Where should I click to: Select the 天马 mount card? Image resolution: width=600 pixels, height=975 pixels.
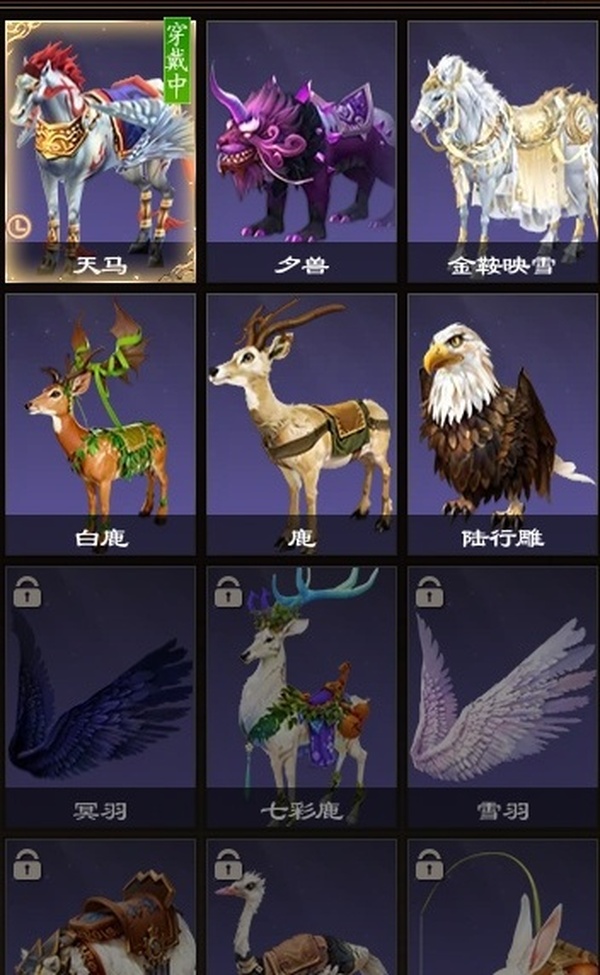[100, 150]
